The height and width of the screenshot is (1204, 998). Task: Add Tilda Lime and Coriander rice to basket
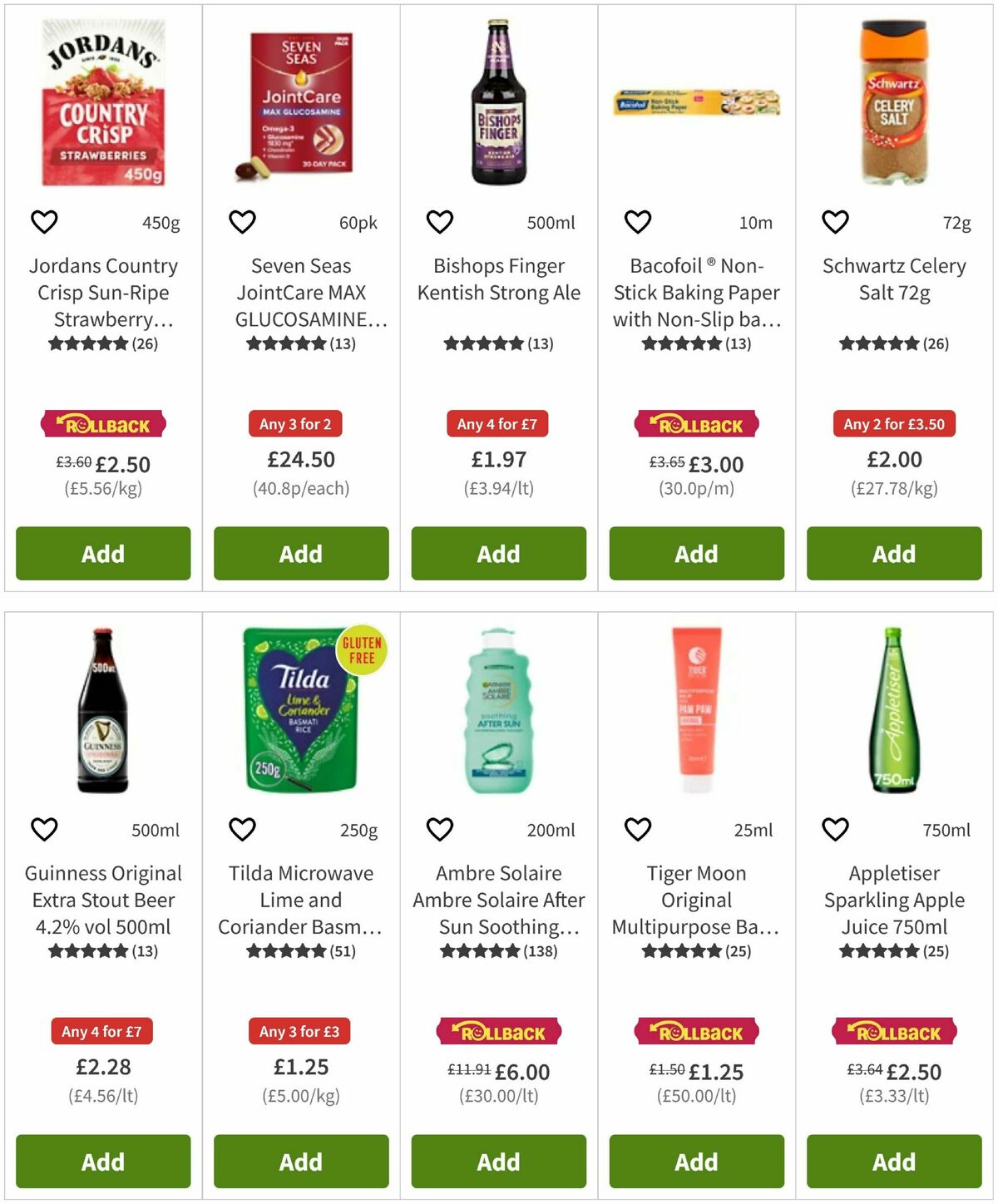tap(300, 1162)
